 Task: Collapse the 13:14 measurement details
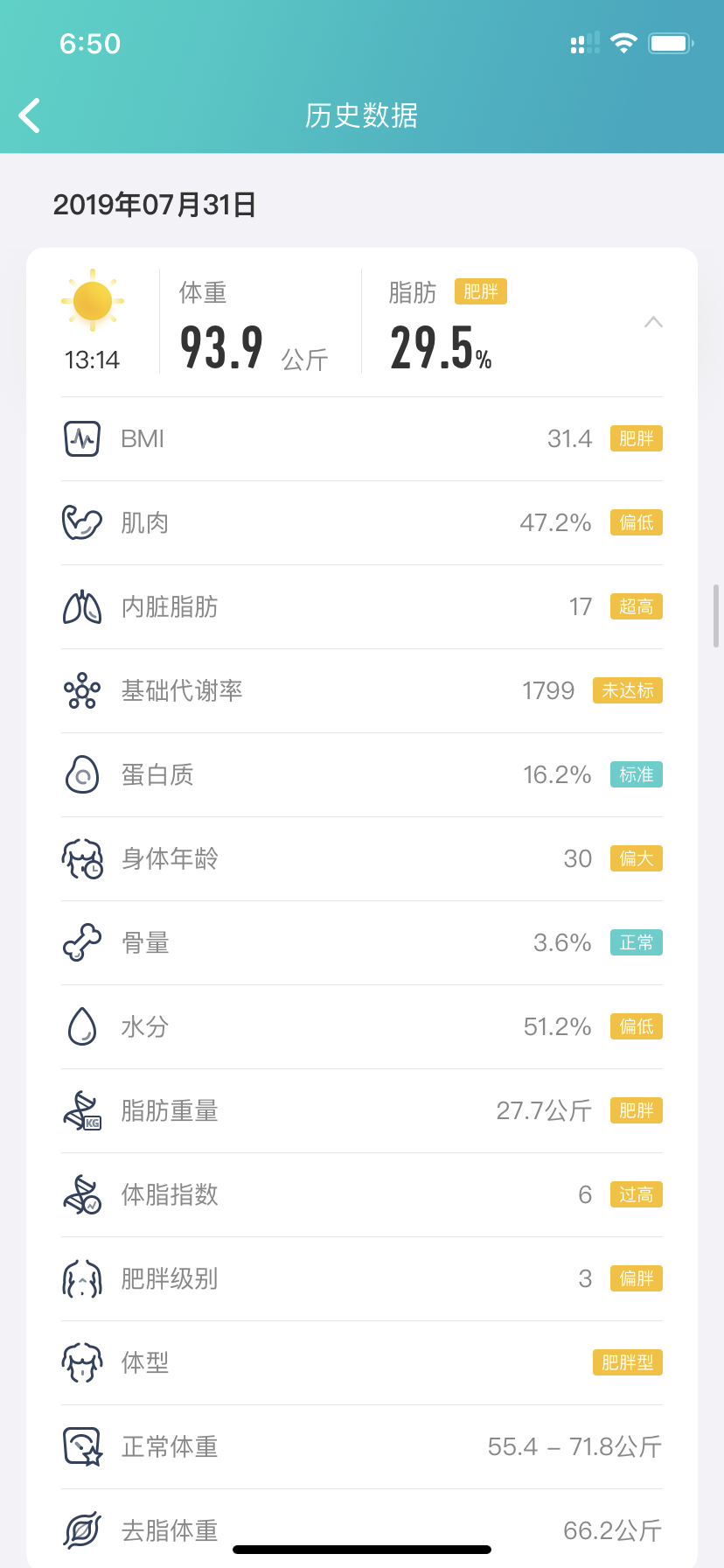[652, 322]
